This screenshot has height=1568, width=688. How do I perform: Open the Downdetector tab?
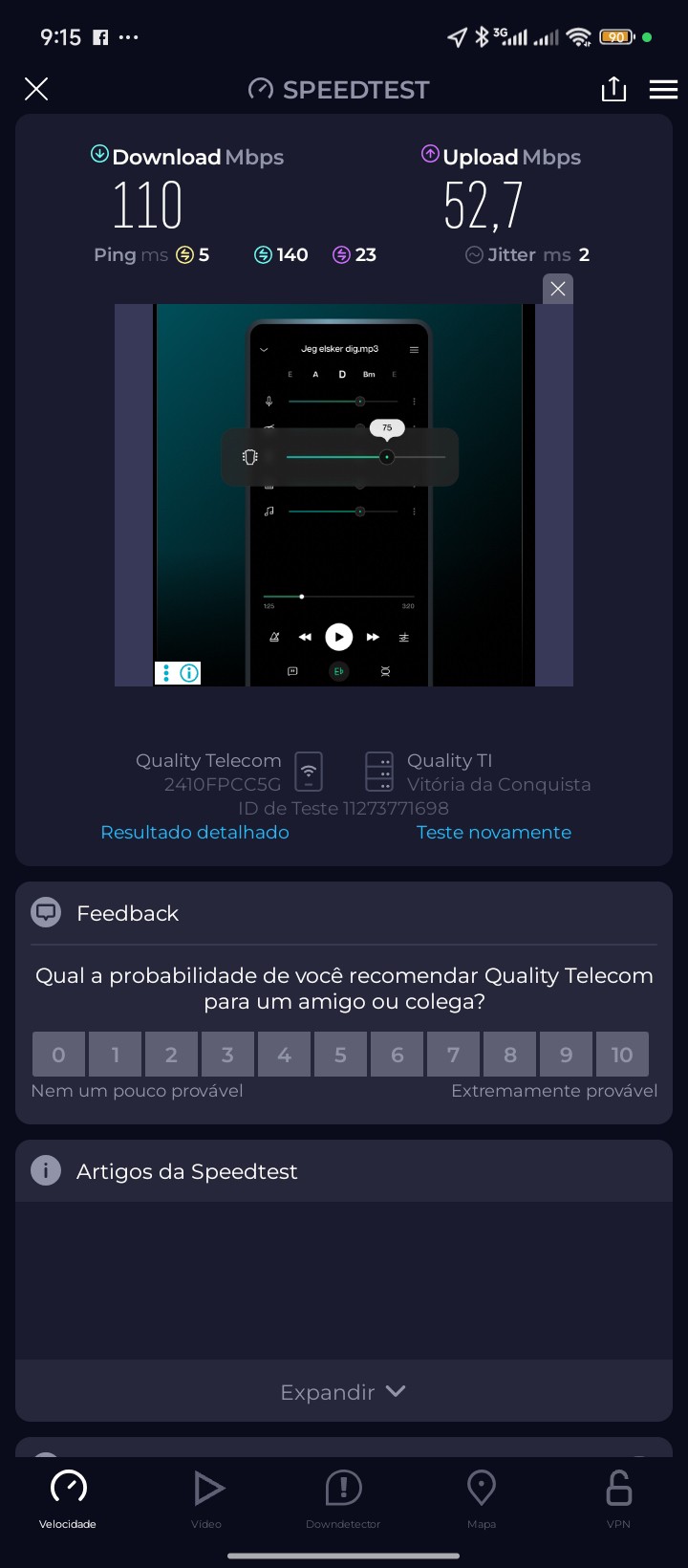tap(343, 1498)
